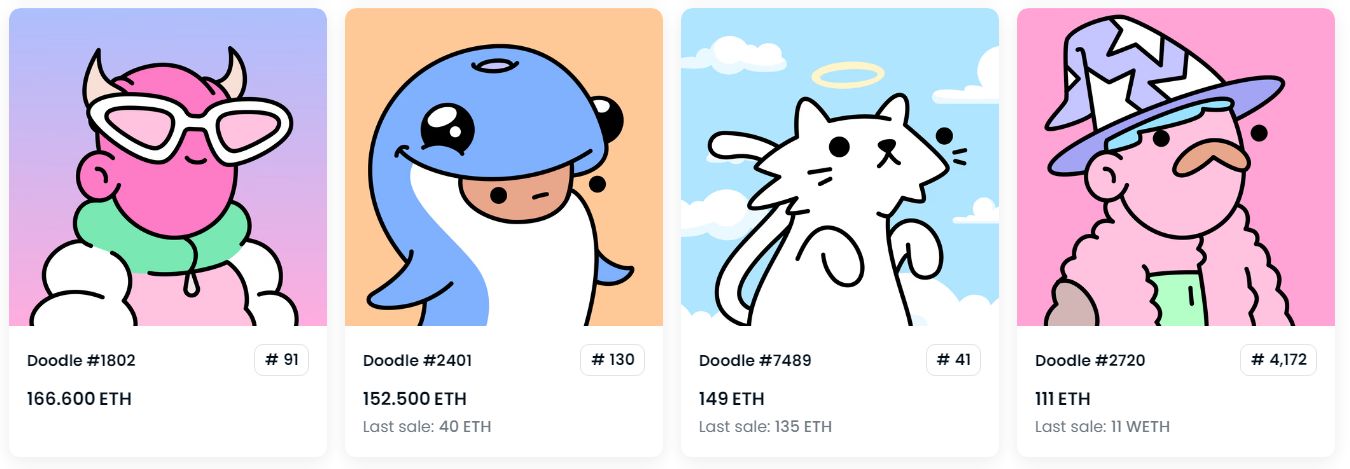1350x469 pixels.
Task: Tap the # 130 rank badge
Action: tap(612, 360)
